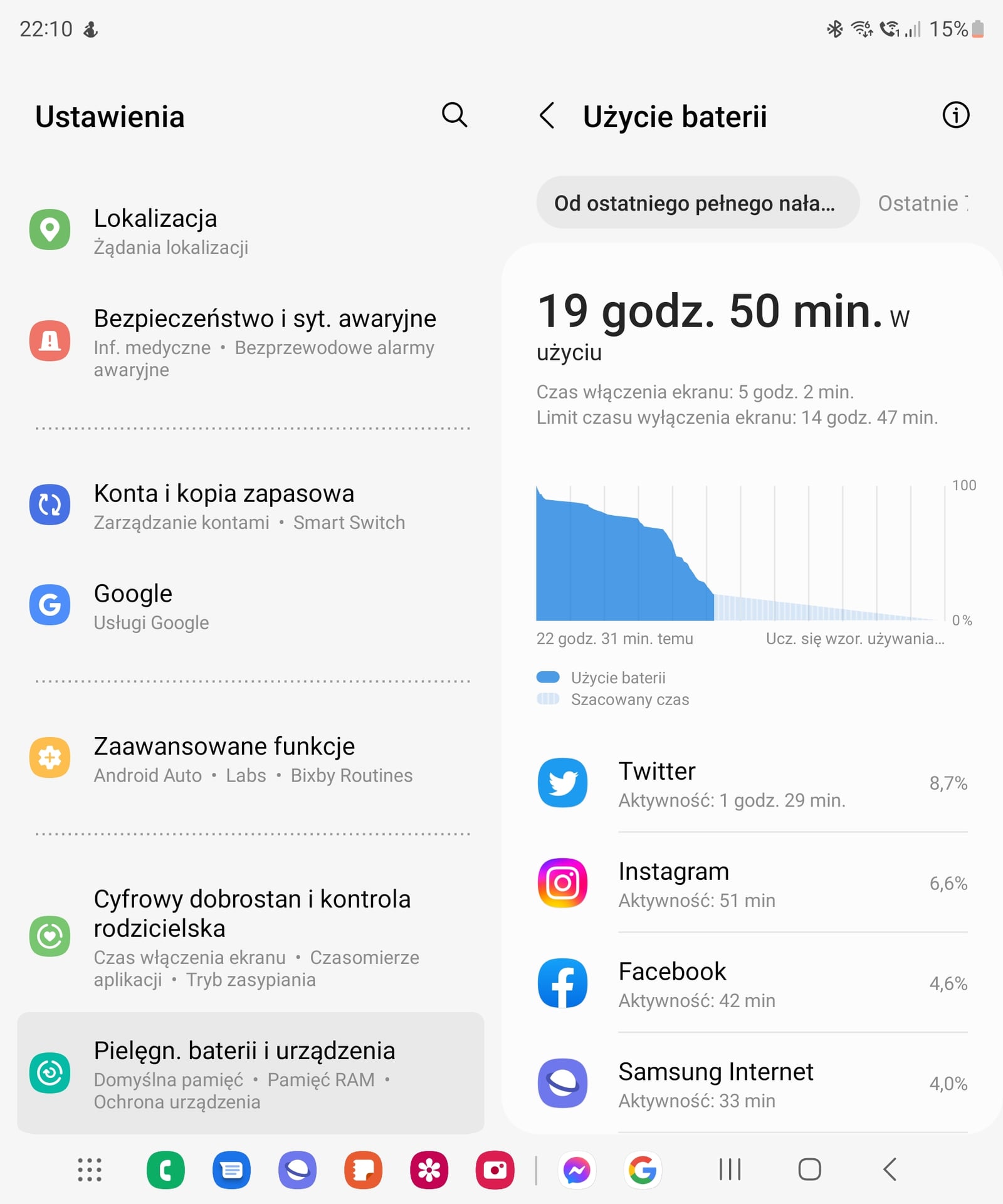Open Lokalizacja settings
Image resolution: width=1003 pixels, height=1204 pixels.
pyautogui.click(x=249, y=231)
